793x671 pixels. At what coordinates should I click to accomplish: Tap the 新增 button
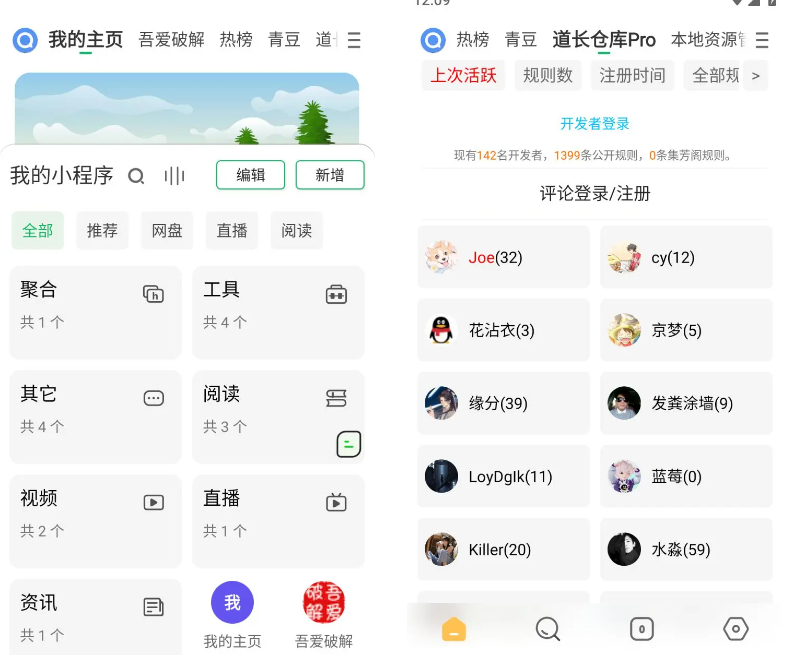[330, 175]
